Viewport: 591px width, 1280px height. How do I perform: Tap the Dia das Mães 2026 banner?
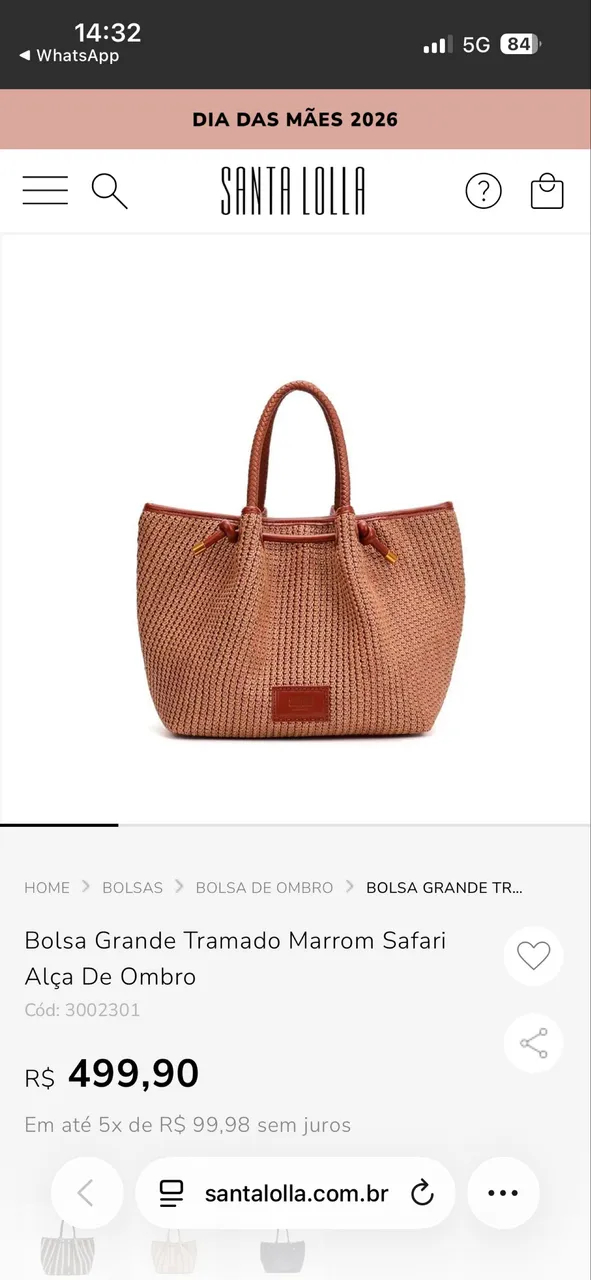295,119
